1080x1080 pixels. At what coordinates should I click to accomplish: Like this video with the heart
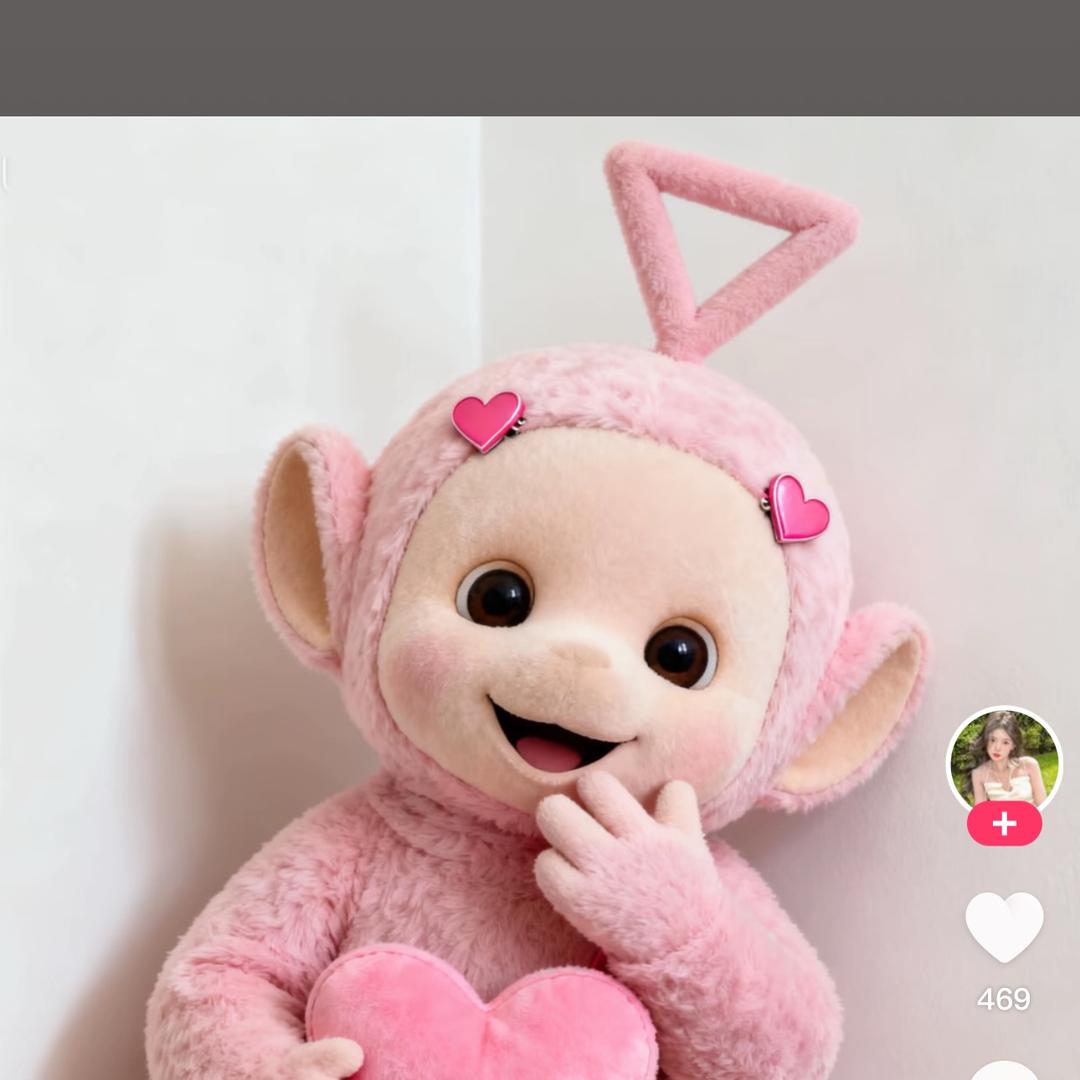1004,926
